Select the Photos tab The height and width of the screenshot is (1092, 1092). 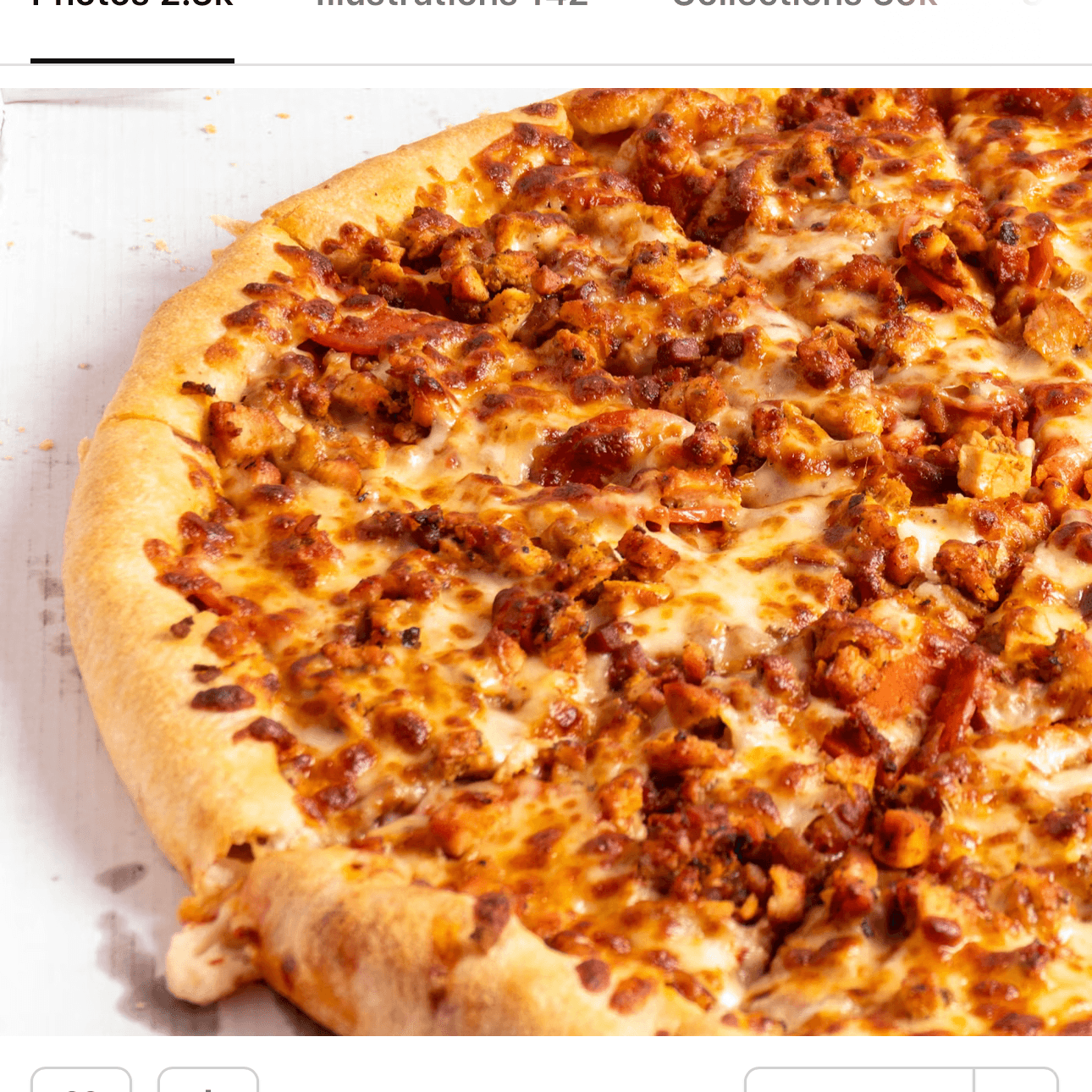(x=132, y=7)
